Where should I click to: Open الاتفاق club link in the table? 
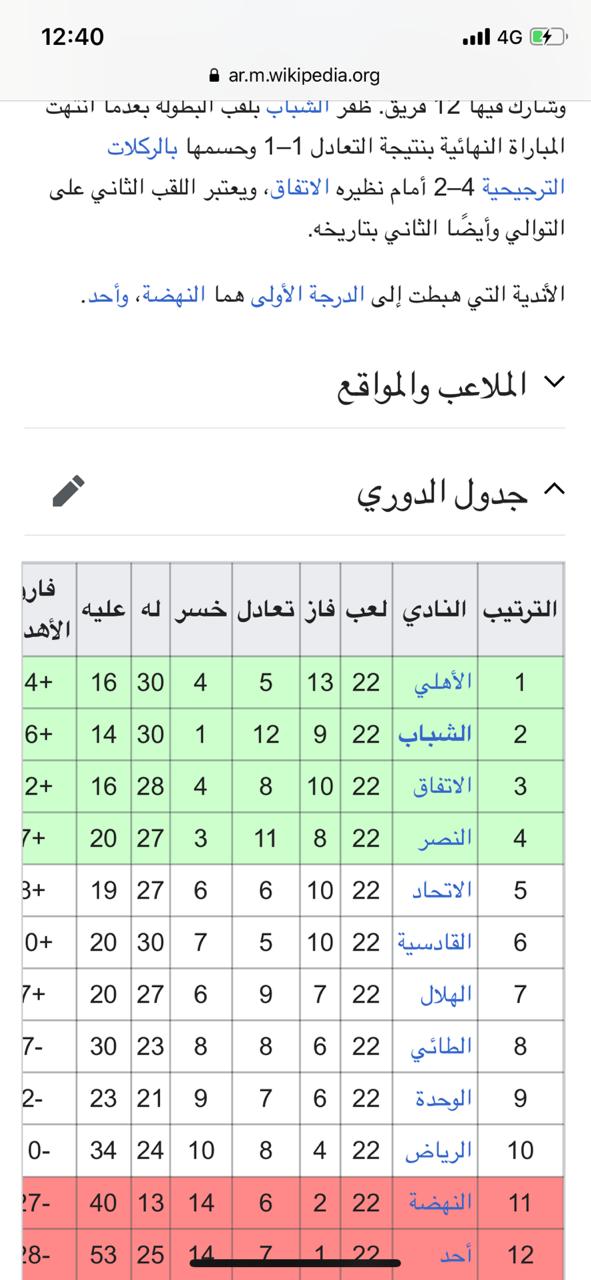(442, 787)
